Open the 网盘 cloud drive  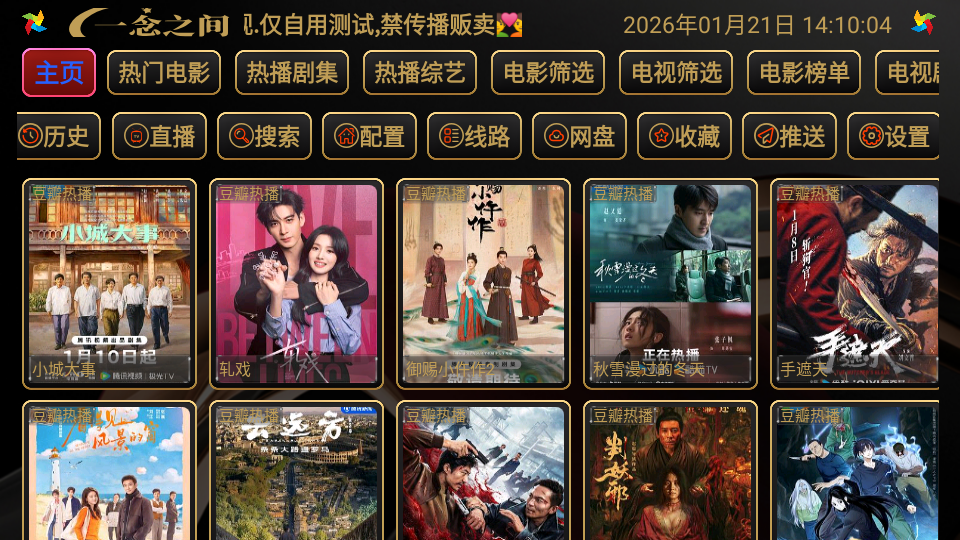point(579,136)
